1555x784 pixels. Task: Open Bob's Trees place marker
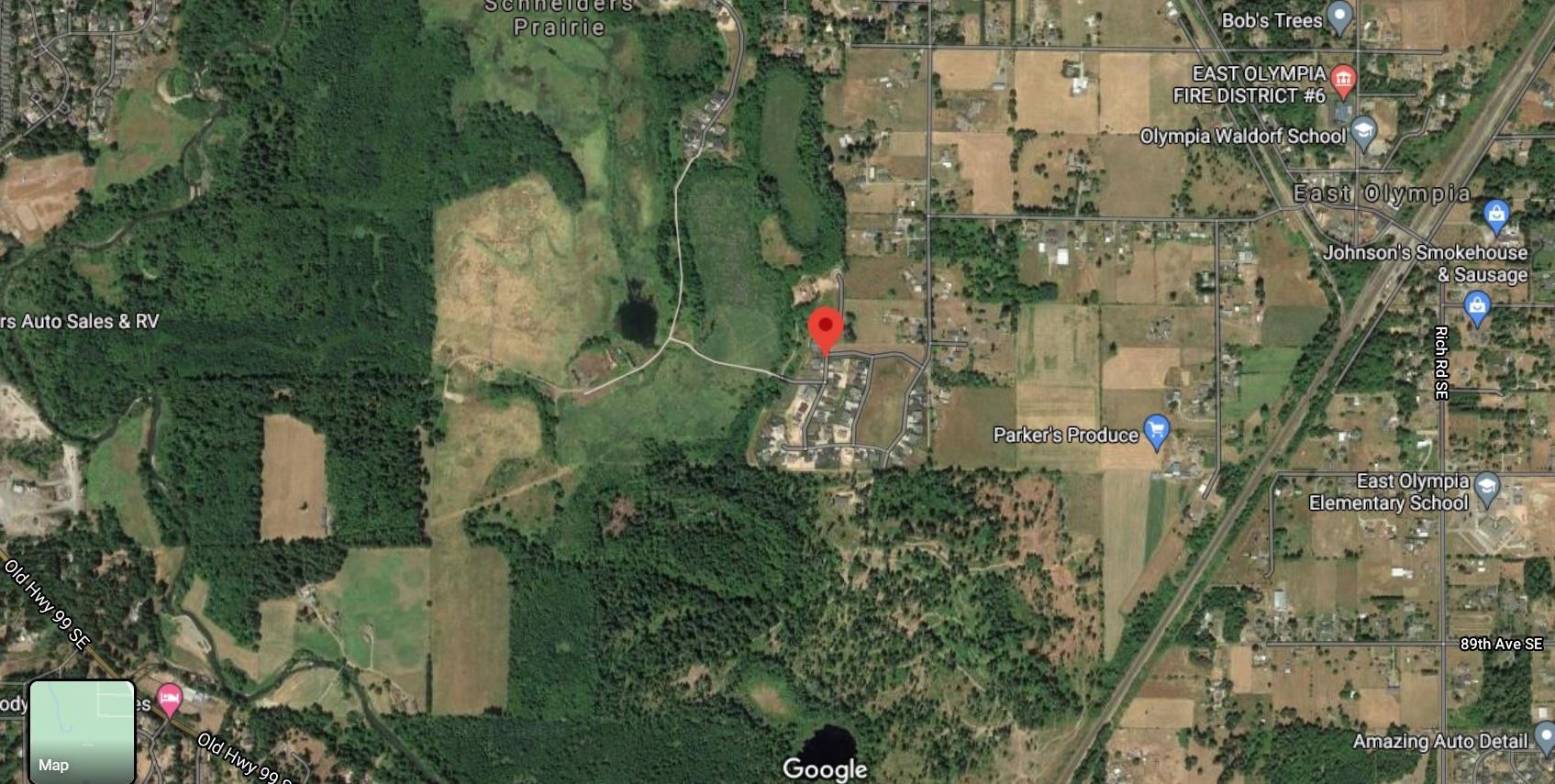coord(1340,17)
